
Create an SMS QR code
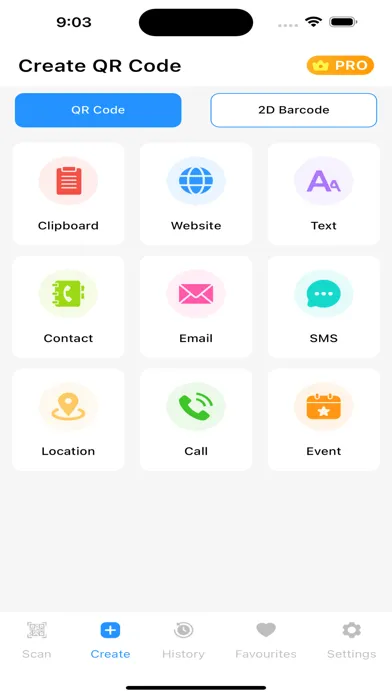[324, 306]
